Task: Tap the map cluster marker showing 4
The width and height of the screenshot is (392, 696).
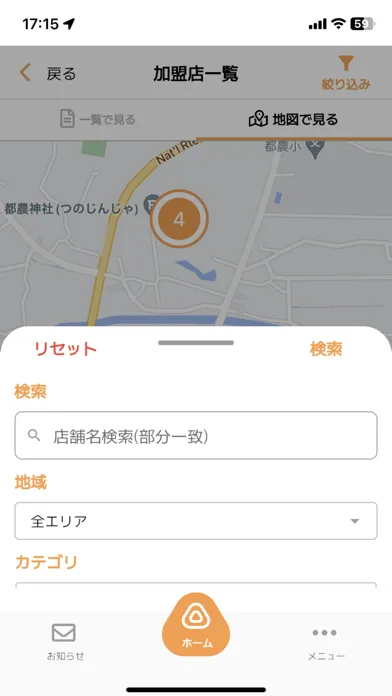Action: coord(179,219)
